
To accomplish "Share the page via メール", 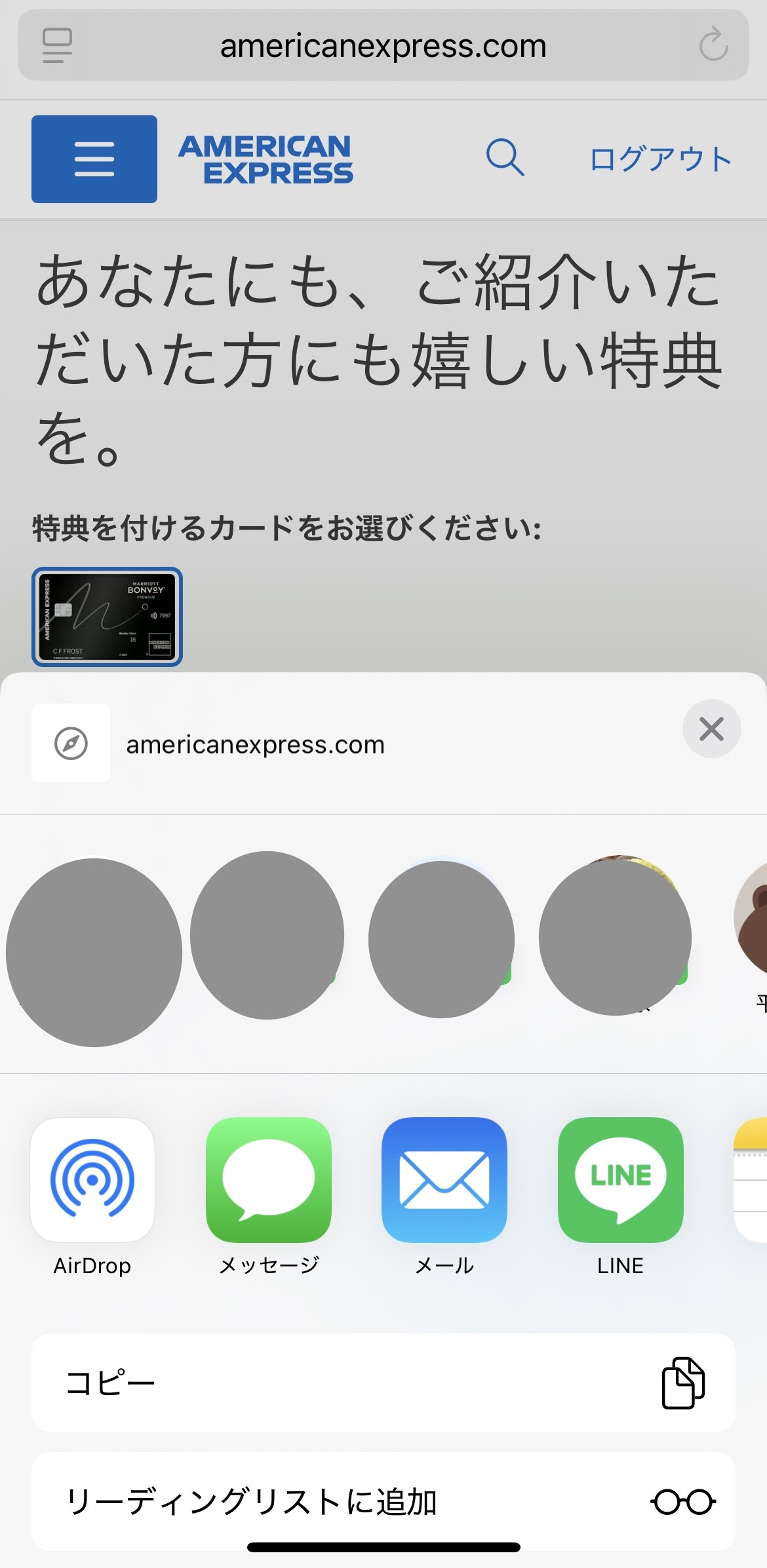I will click(444, 1180).
